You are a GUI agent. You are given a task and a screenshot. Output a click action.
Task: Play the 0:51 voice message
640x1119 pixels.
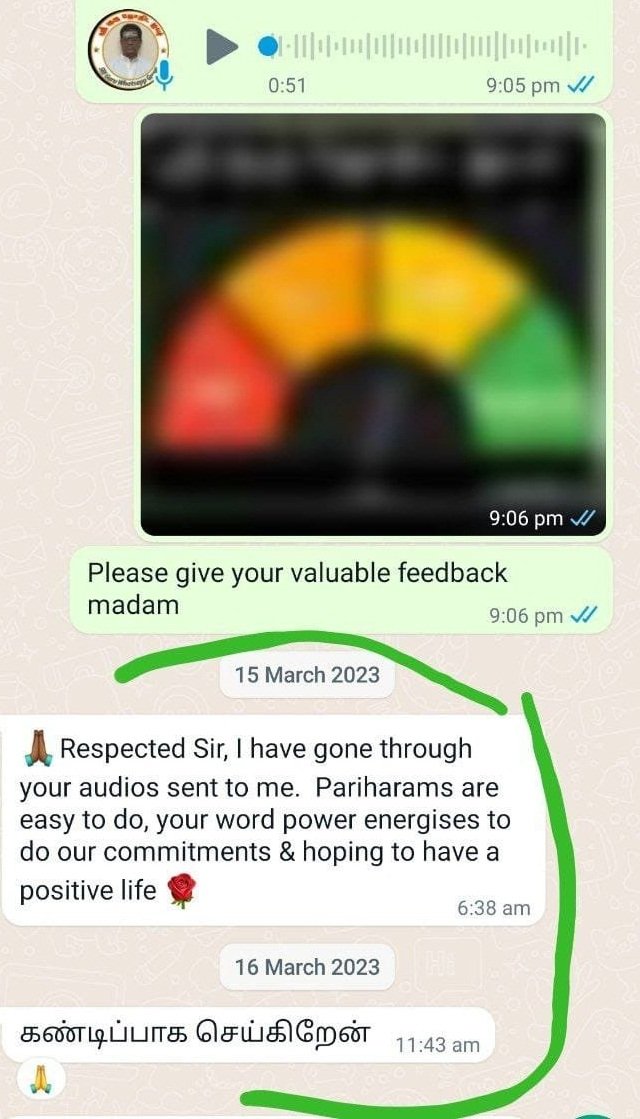point(221,47)
